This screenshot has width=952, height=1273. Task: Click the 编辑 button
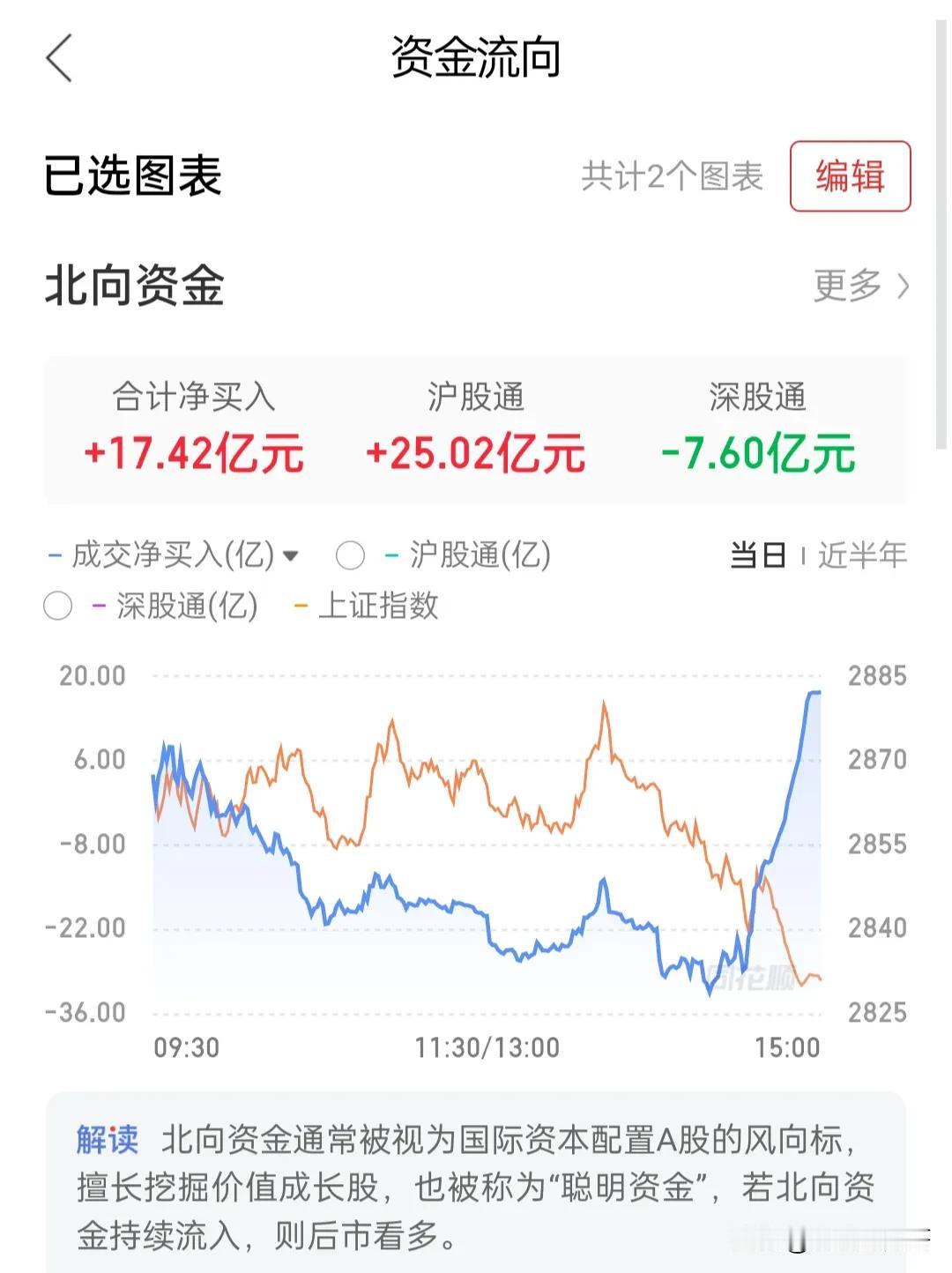pyautogui.click(x=849, y=175)
